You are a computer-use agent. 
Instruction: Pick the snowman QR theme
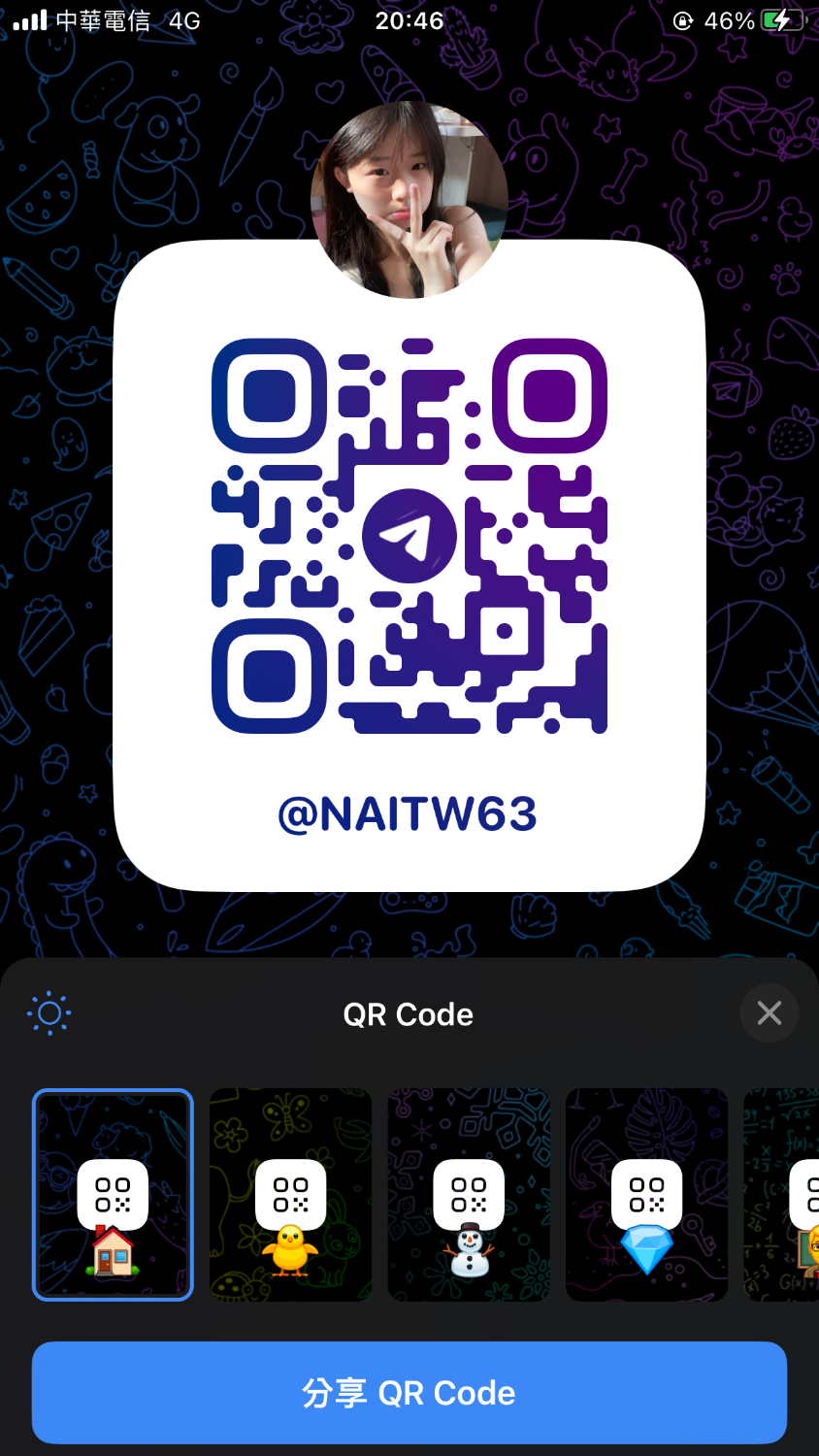[469, 1195]
